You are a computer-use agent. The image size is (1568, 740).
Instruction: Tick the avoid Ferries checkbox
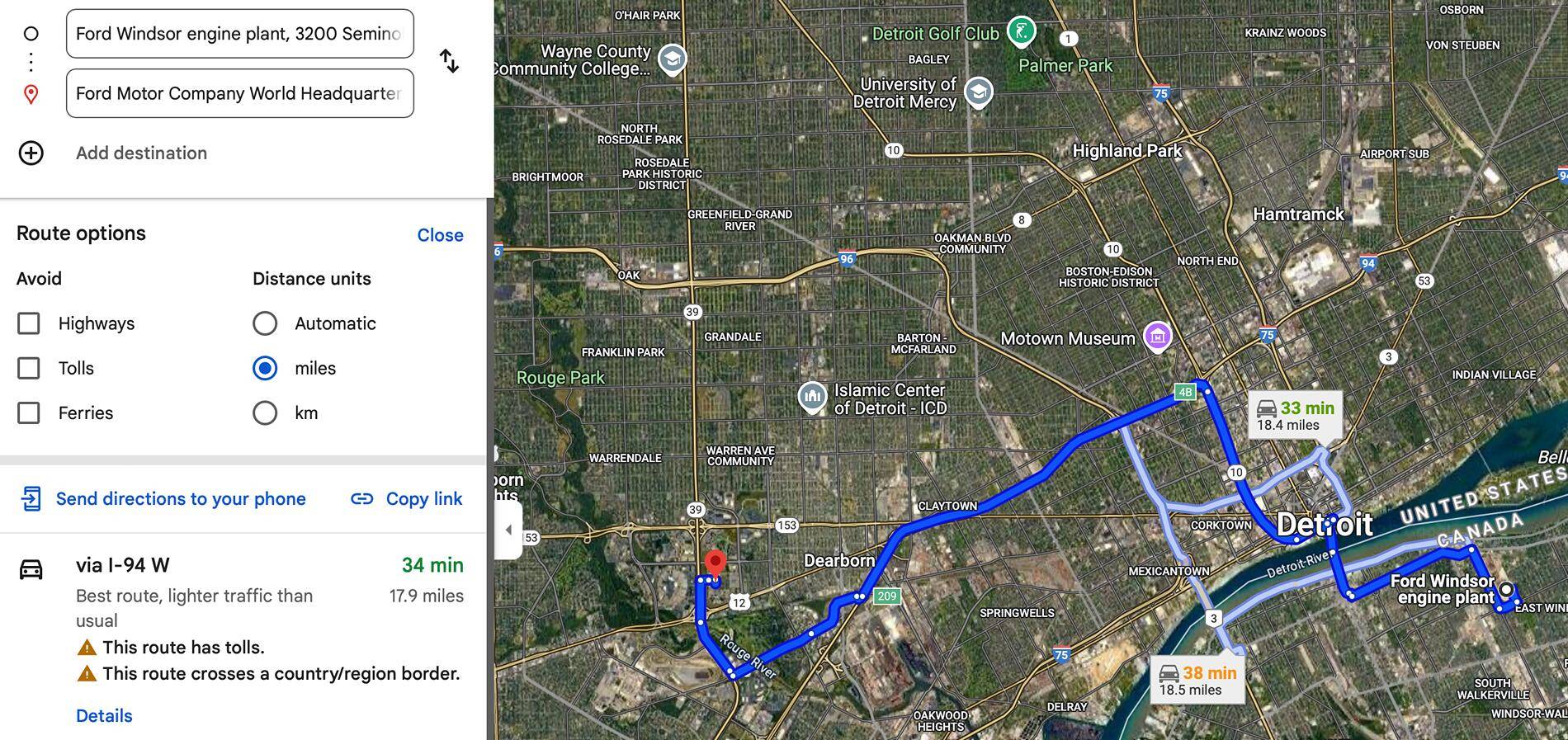(x=29, y=412)
